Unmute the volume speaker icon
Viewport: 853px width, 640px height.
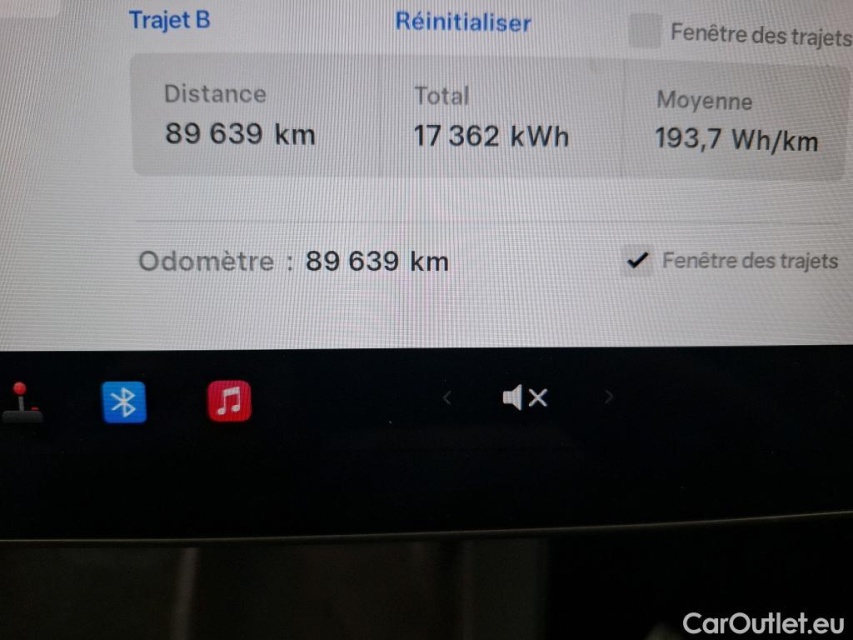pos(525,399)
